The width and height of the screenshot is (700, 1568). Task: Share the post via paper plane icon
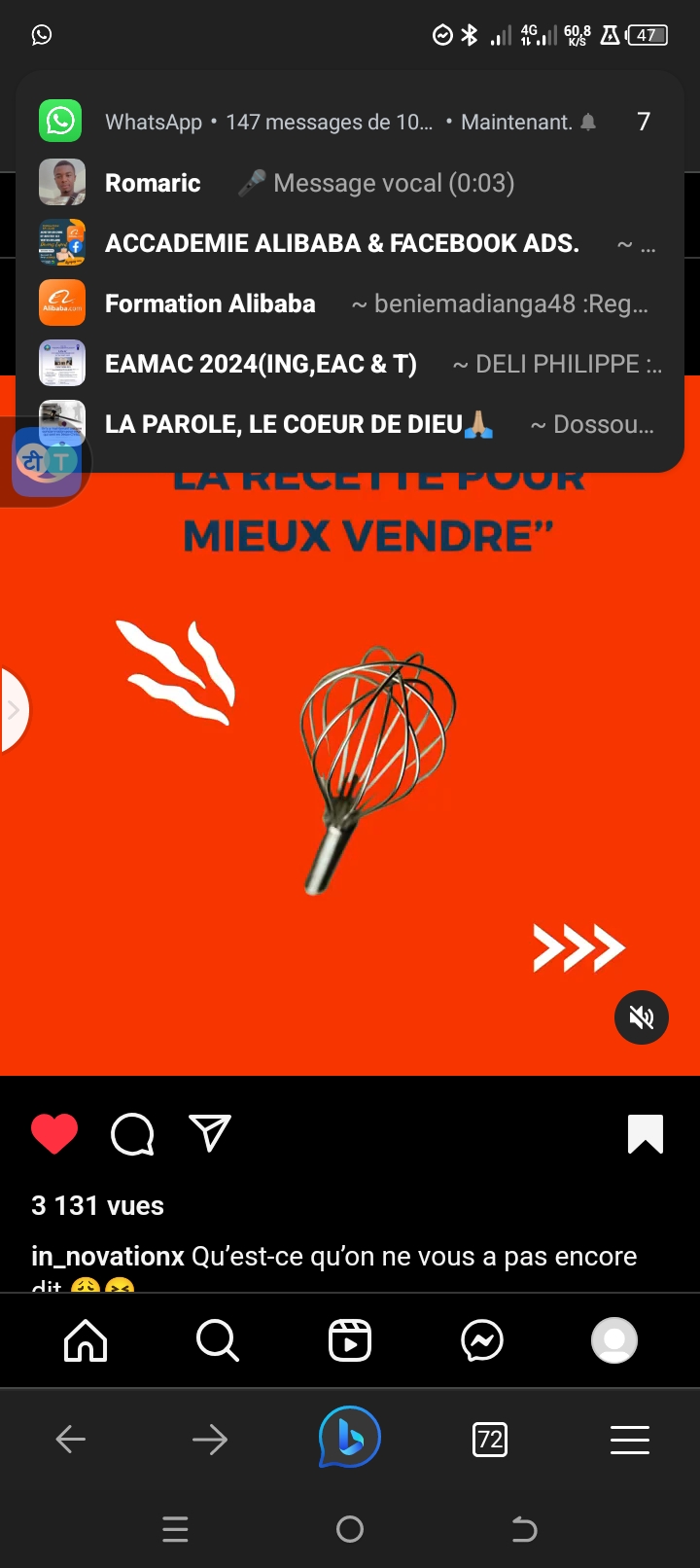pyautogui.click(x=210, y=1133)
